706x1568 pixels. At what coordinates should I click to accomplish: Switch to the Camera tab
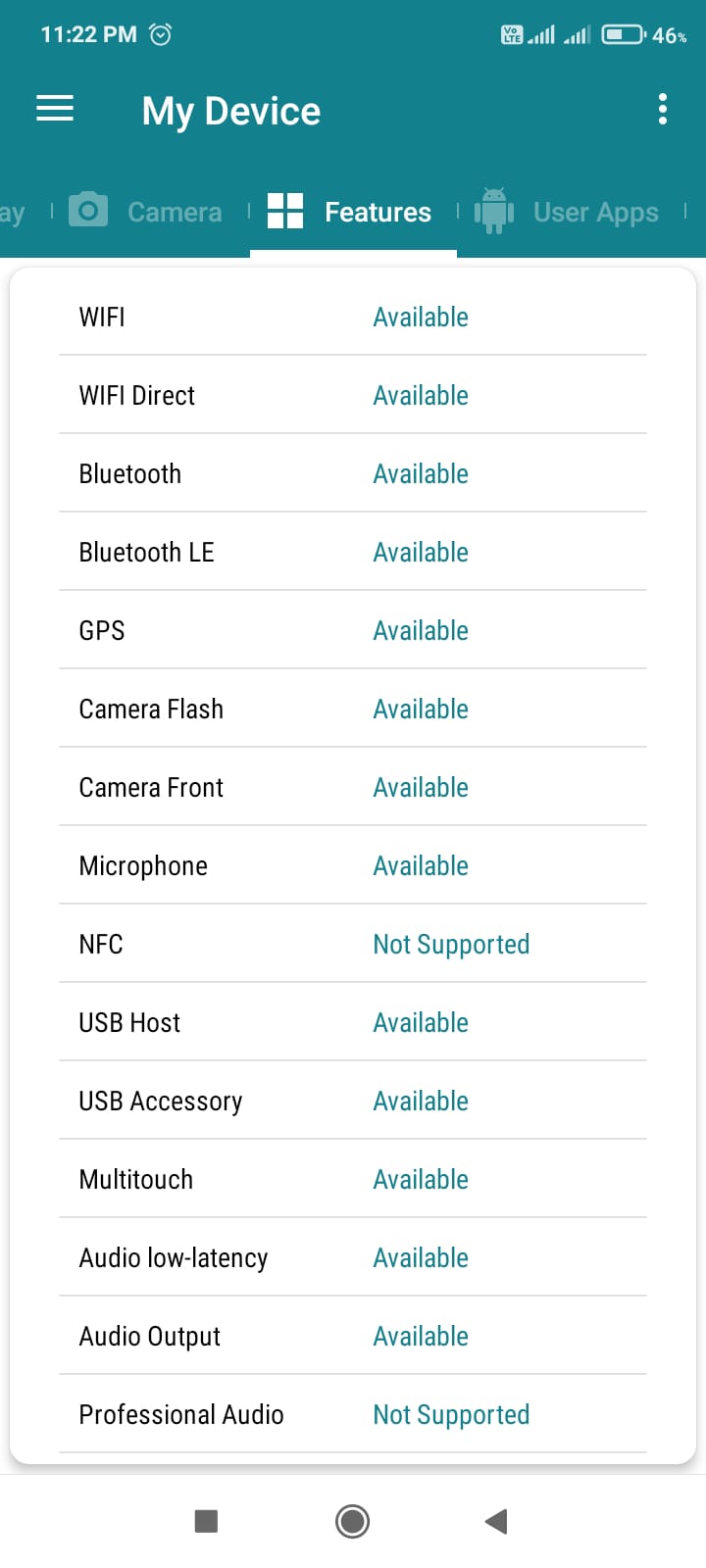tap(147, 212)
